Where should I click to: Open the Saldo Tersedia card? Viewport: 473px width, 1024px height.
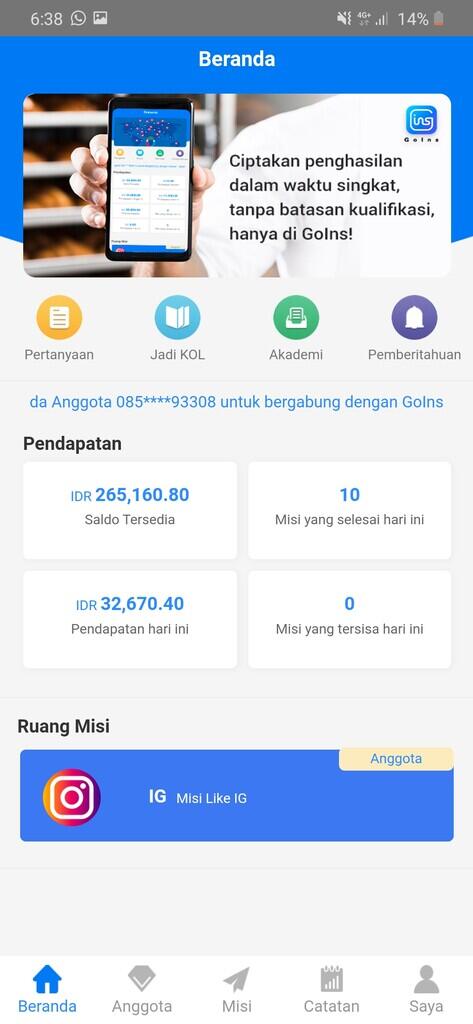pyautogui.click(x=130, y=510)
